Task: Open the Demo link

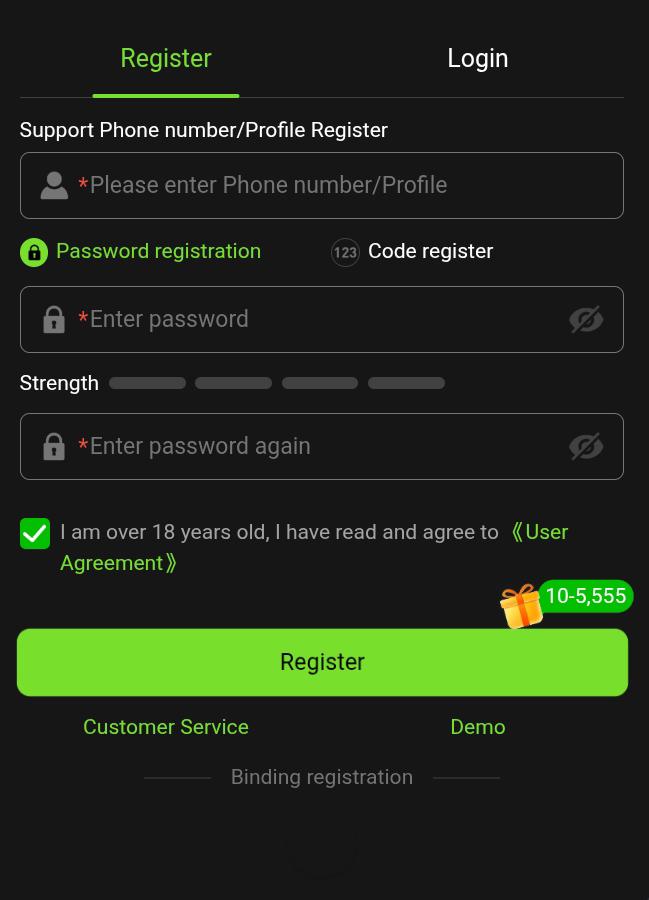Action: (x=477, y=728)
